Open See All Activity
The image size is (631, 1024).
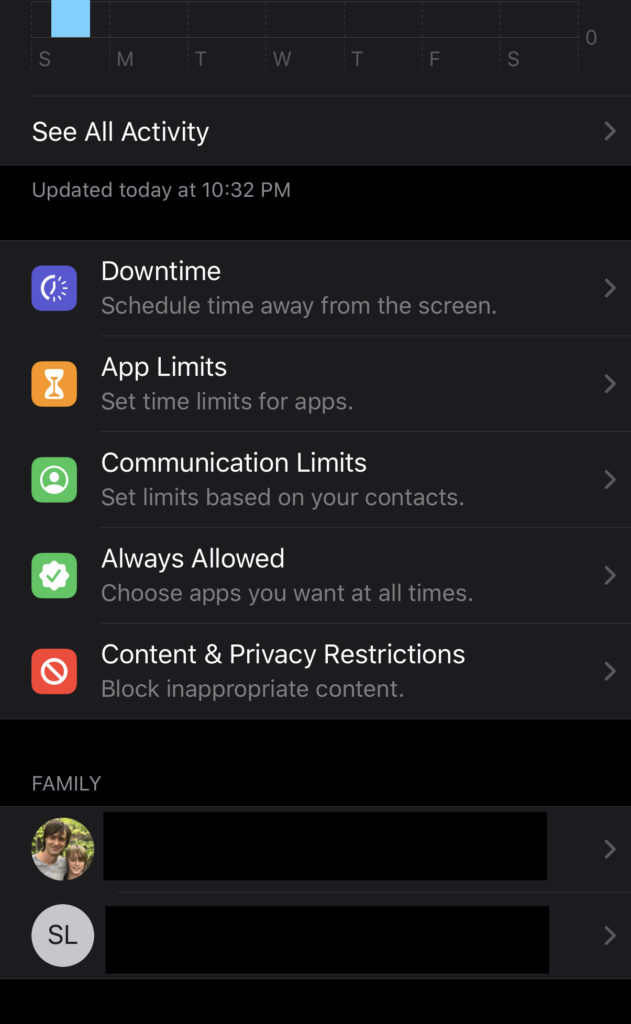316,131
